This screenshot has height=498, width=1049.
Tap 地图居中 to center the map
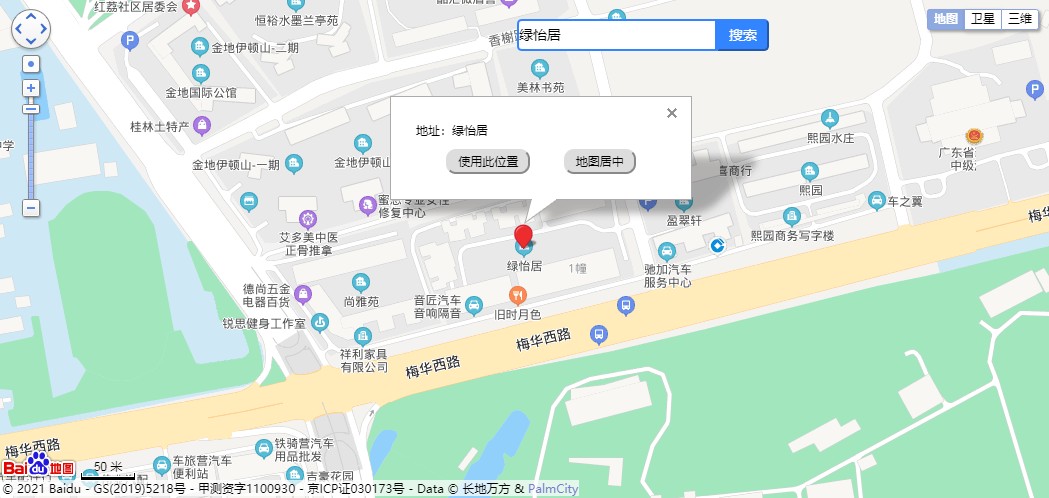600,161
